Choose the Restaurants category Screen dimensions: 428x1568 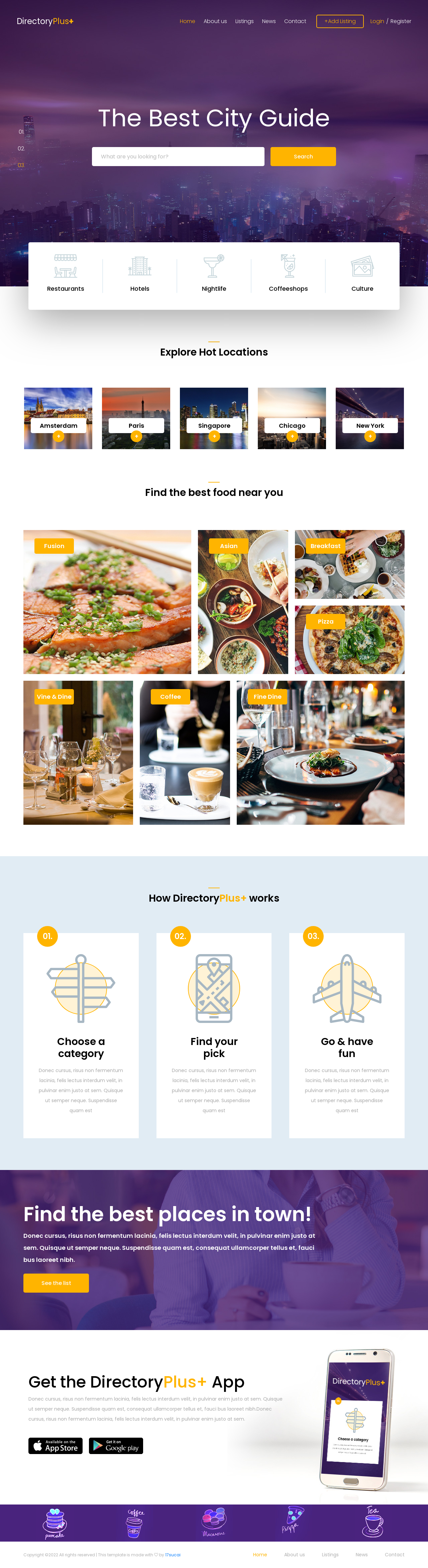tap(66, 274)
